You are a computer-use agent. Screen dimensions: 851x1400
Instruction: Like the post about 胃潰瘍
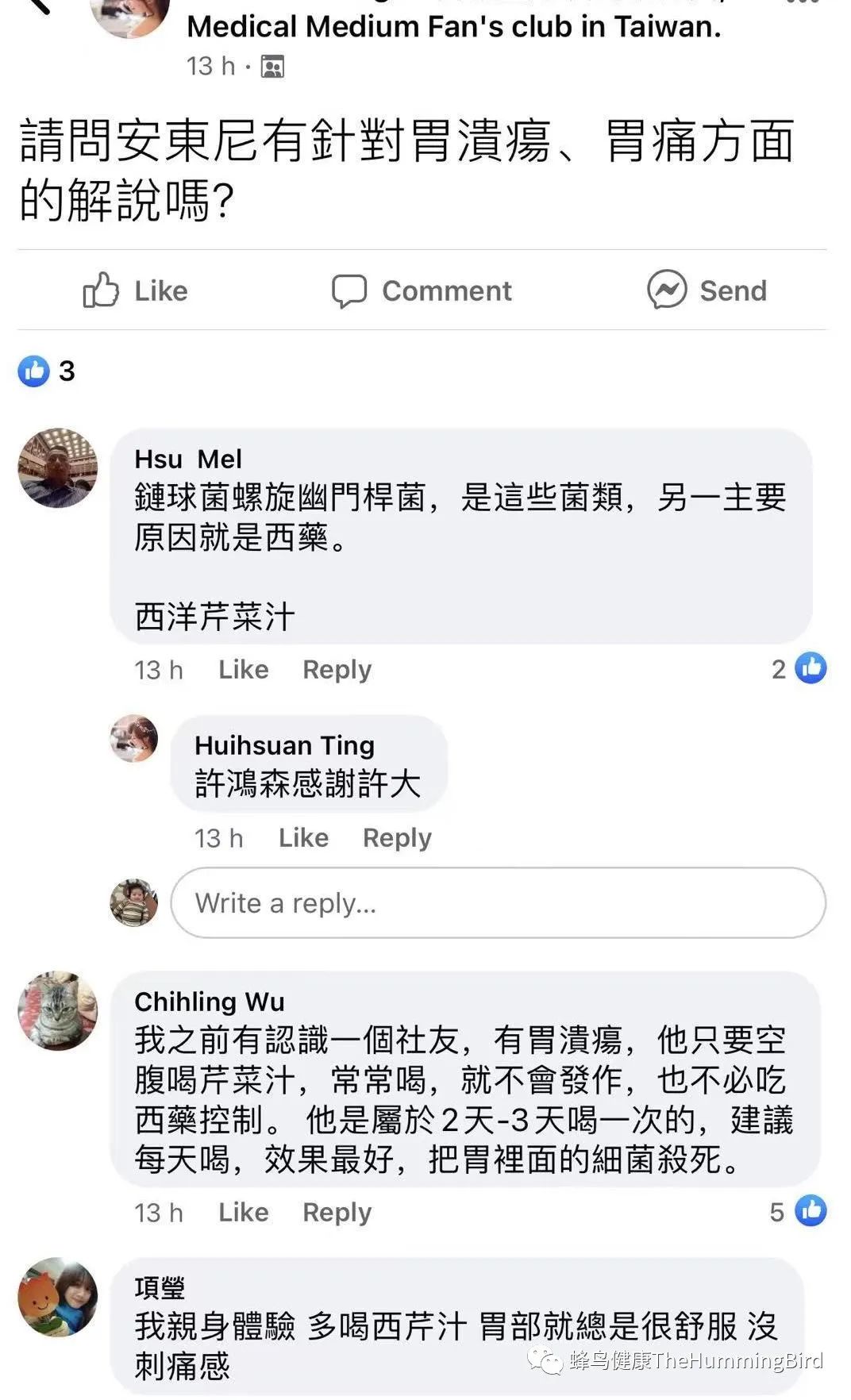136,290
